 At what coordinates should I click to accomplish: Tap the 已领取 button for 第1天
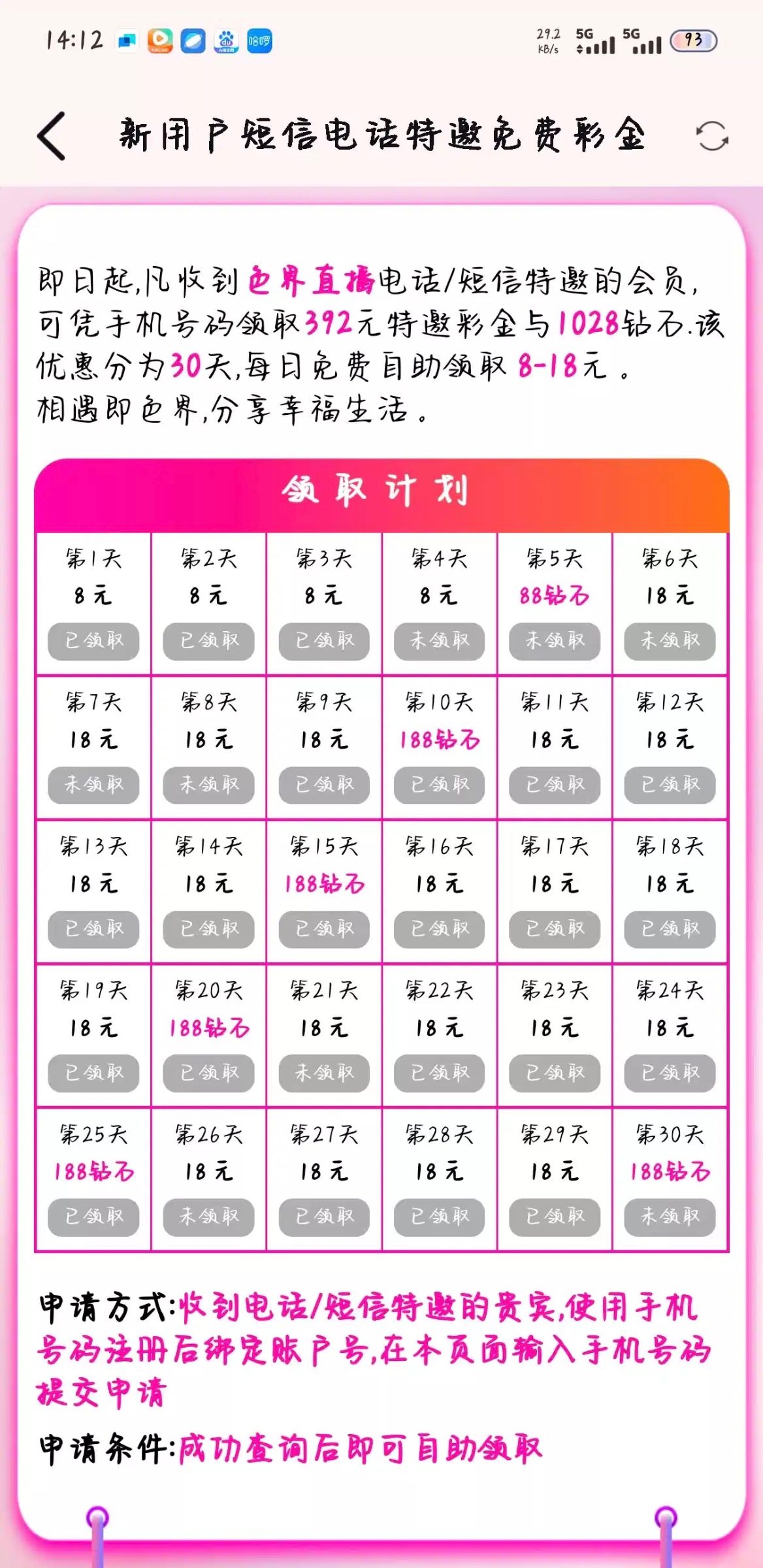[x=93, y=641]
